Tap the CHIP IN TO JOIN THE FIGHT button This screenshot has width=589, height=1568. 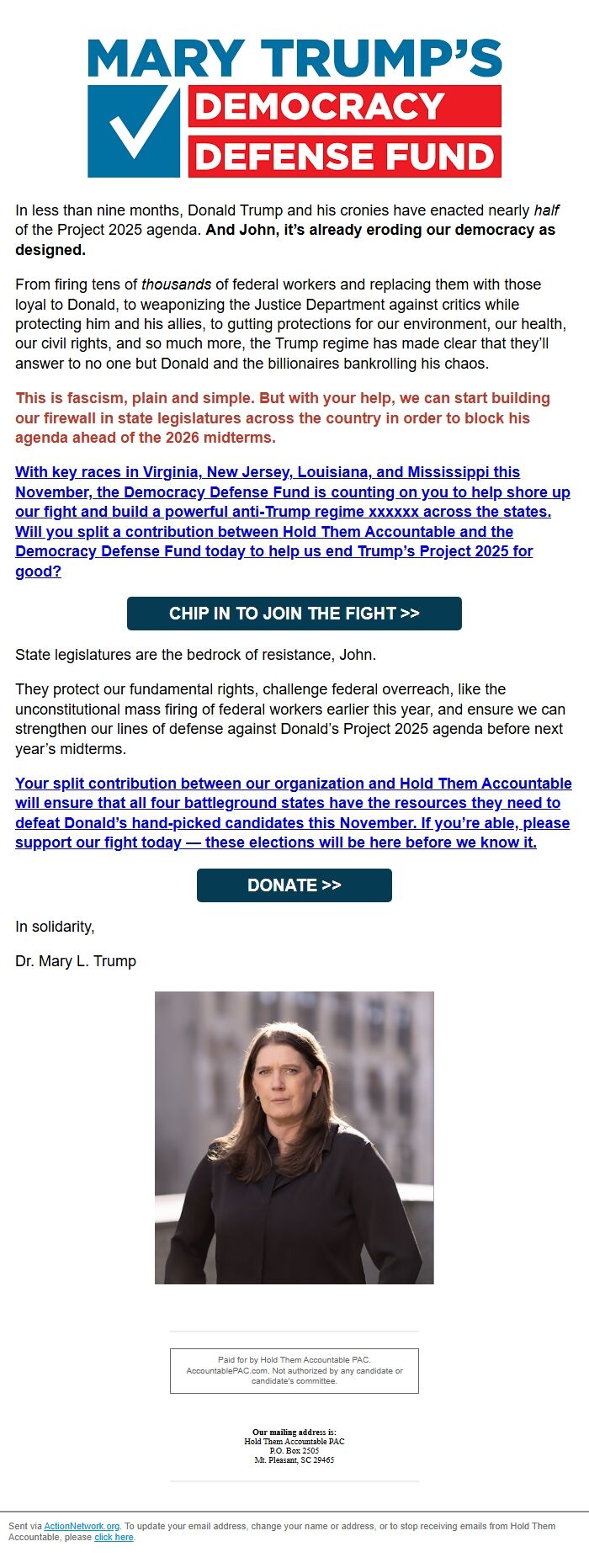point(294,614)
